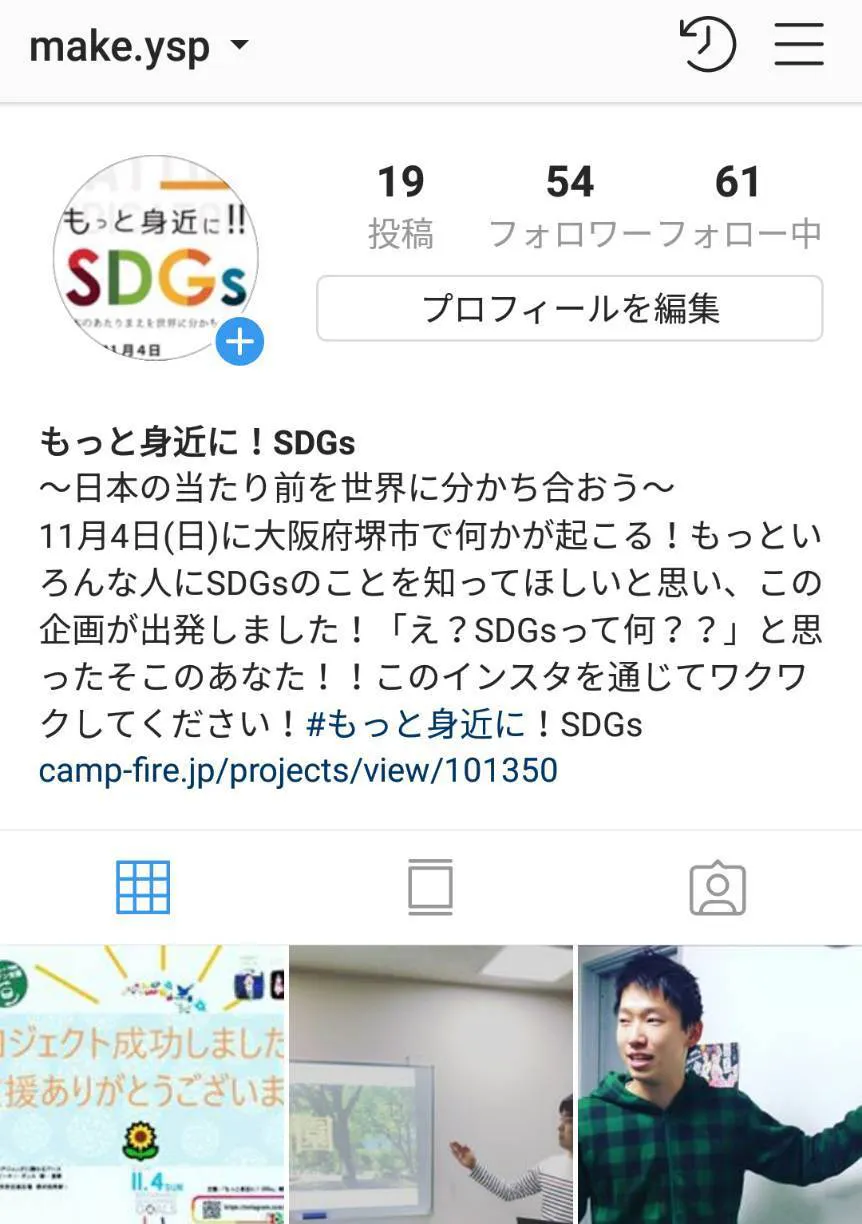This screenshot has height=1224, width=862.
Task: Open the archive clock icon
Action: click(707, 45)
